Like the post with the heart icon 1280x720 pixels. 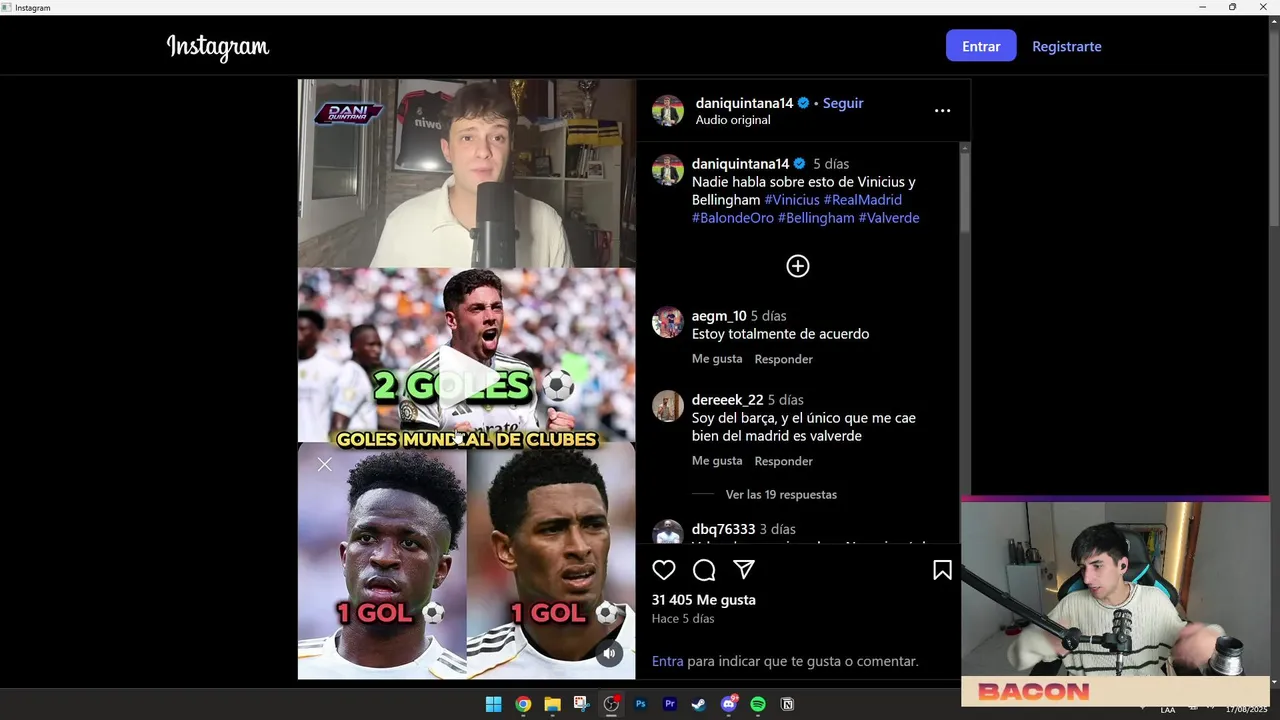(664, 570)
